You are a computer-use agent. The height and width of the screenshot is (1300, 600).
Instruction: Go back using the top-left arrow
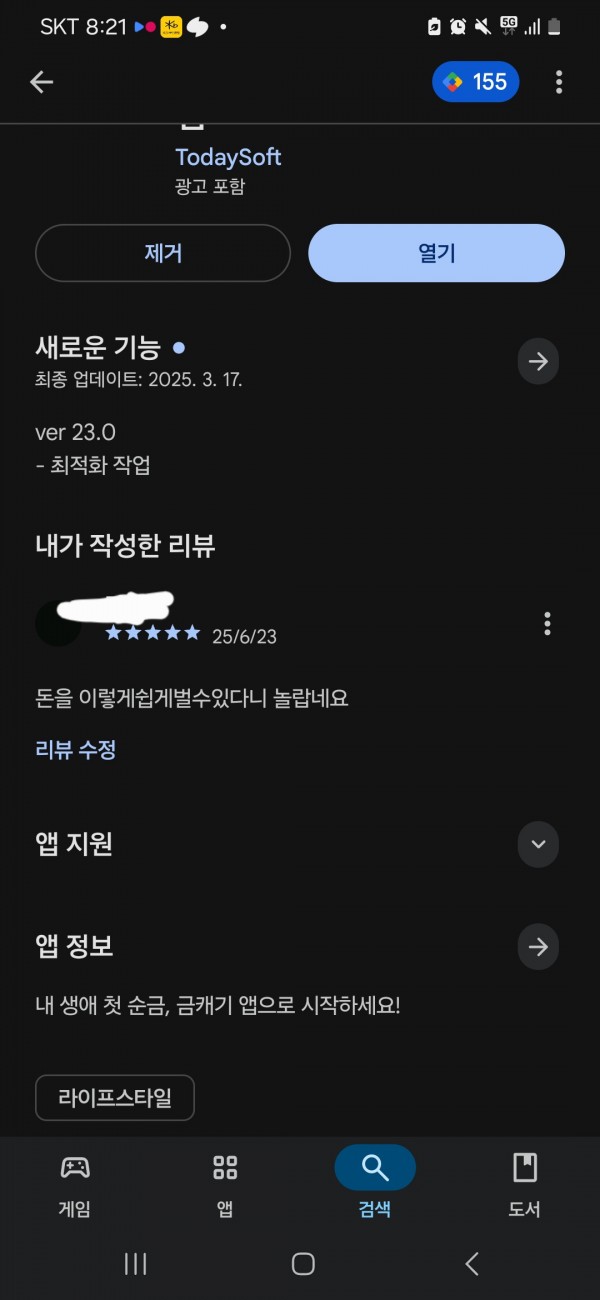(41, 82)
